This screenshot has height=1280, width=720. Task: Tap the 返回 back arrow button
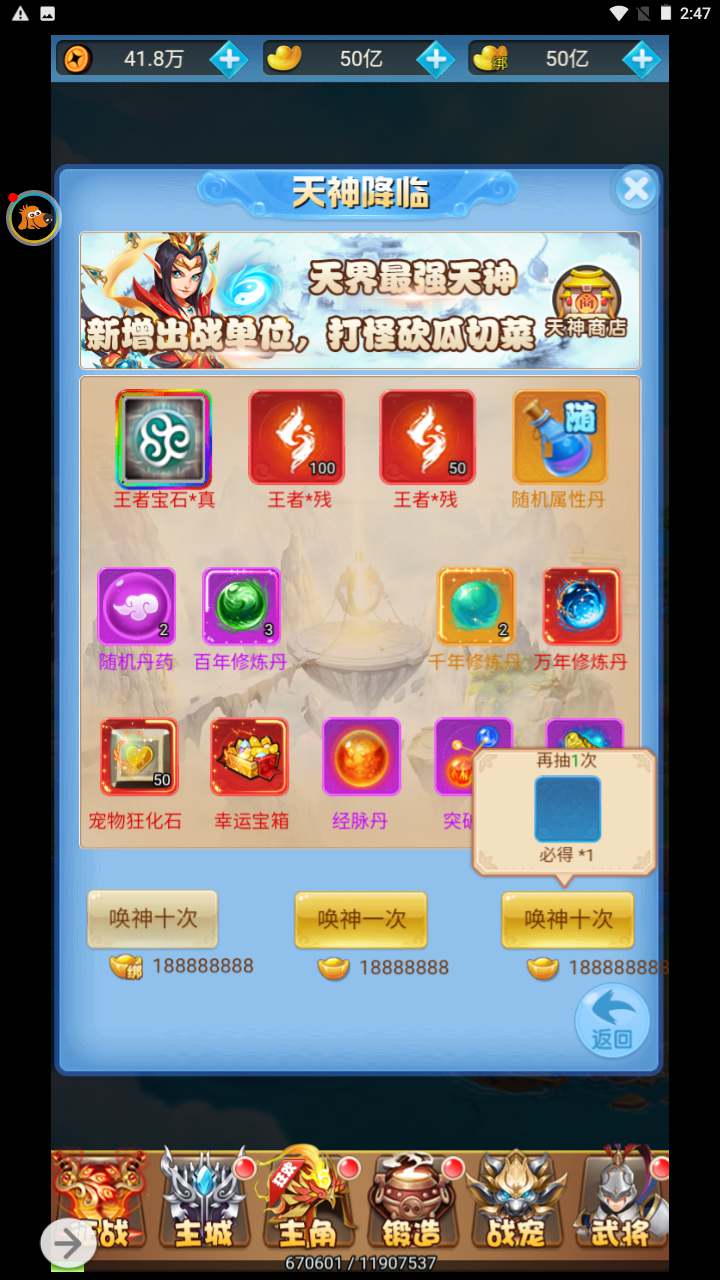click(612, 1020)
